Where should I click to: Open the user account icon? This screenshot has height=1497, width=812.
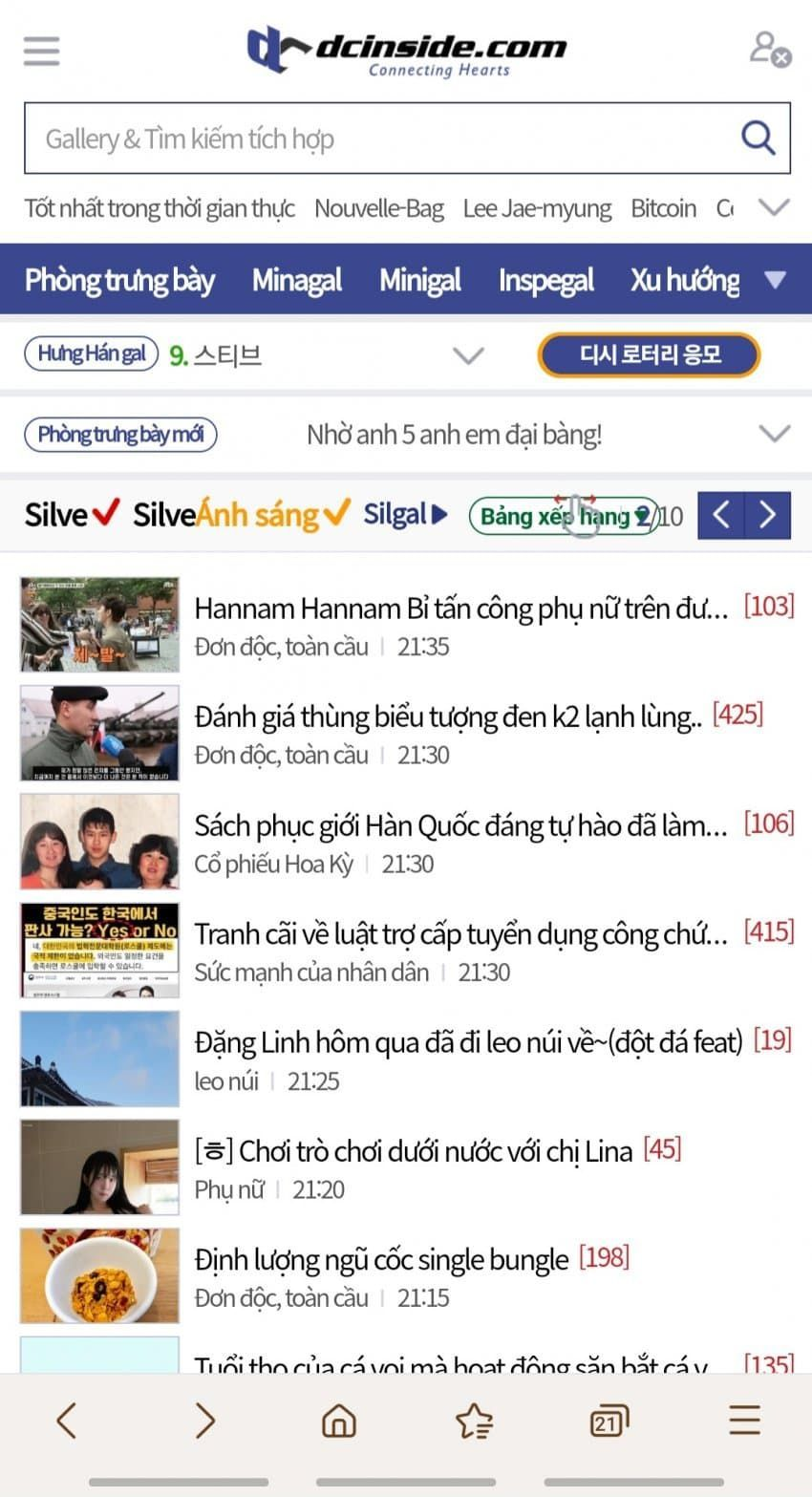pyautogui.click(x=769, y=50)
